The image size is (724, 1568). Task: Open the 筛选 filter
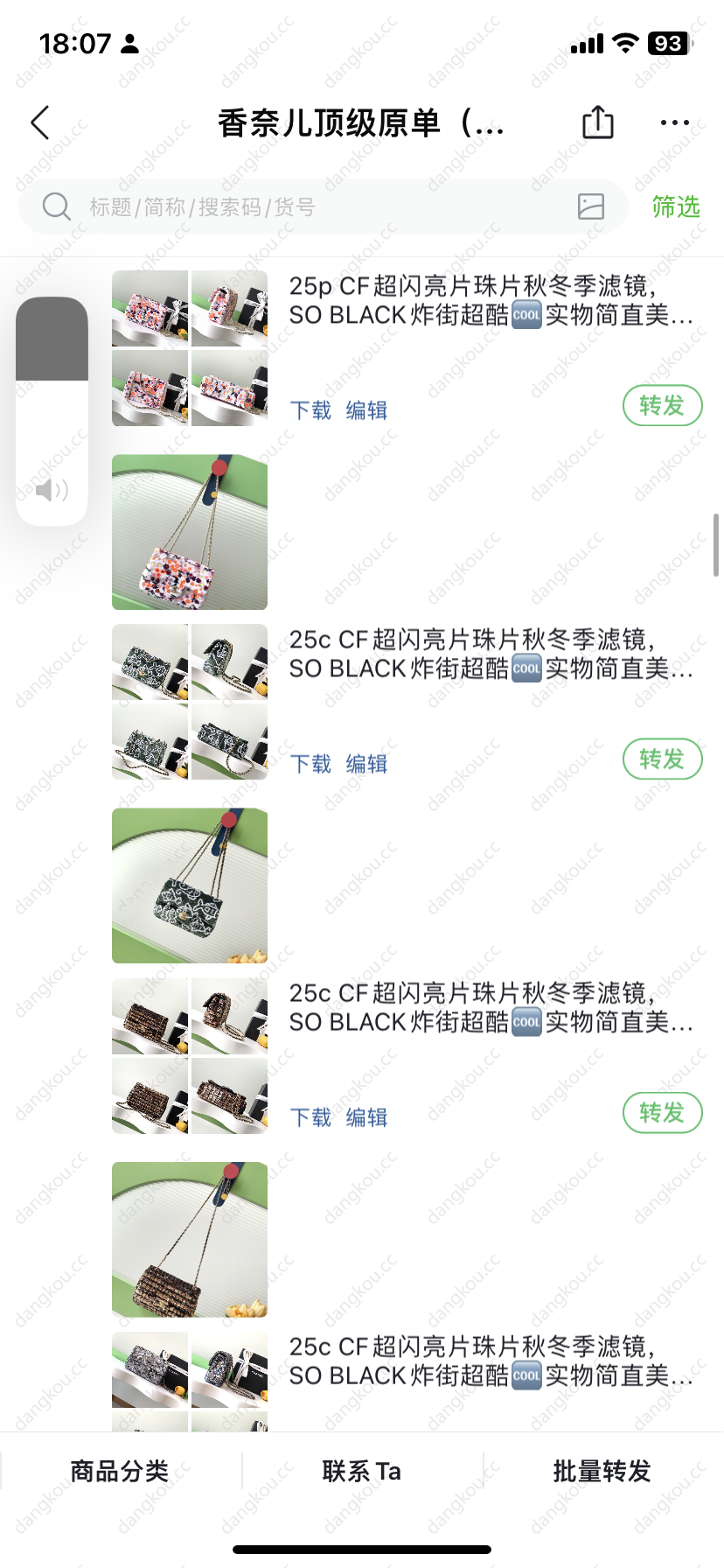pyautogui.click(x=676, y=207)
